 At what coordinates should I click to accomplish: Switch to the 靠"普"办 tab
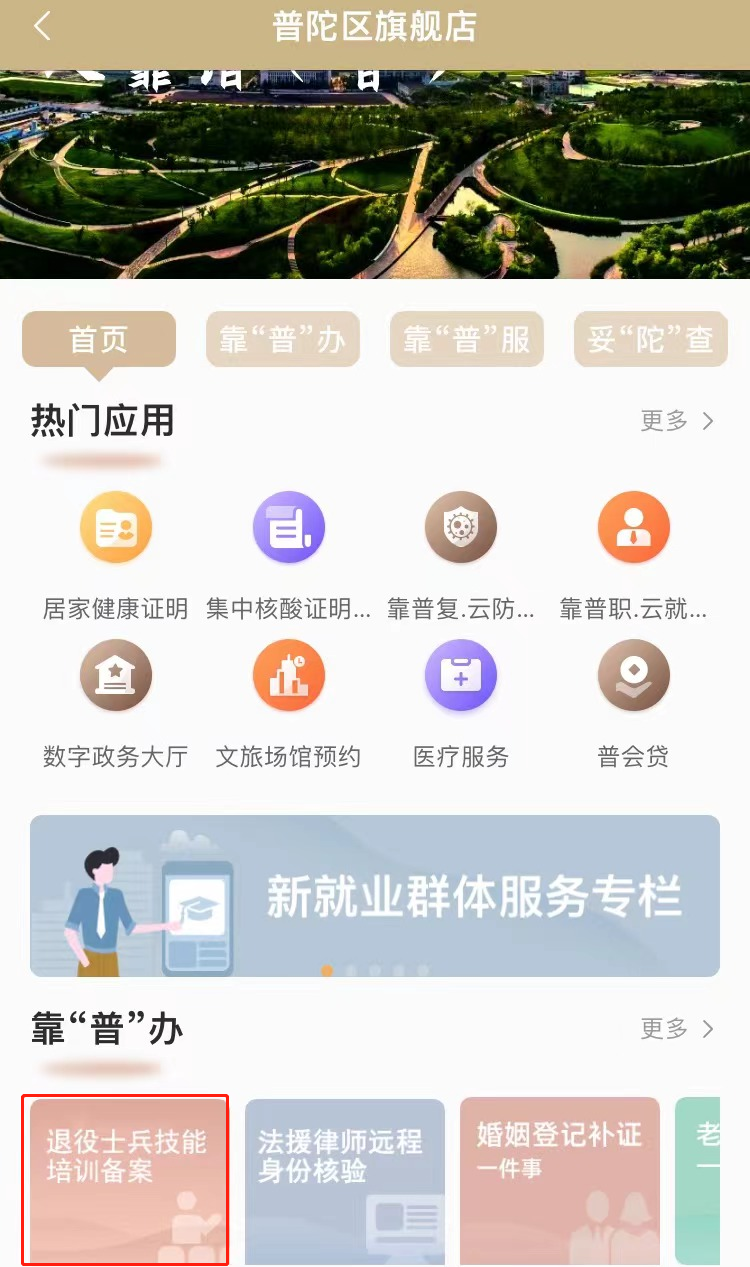(282, 340)
